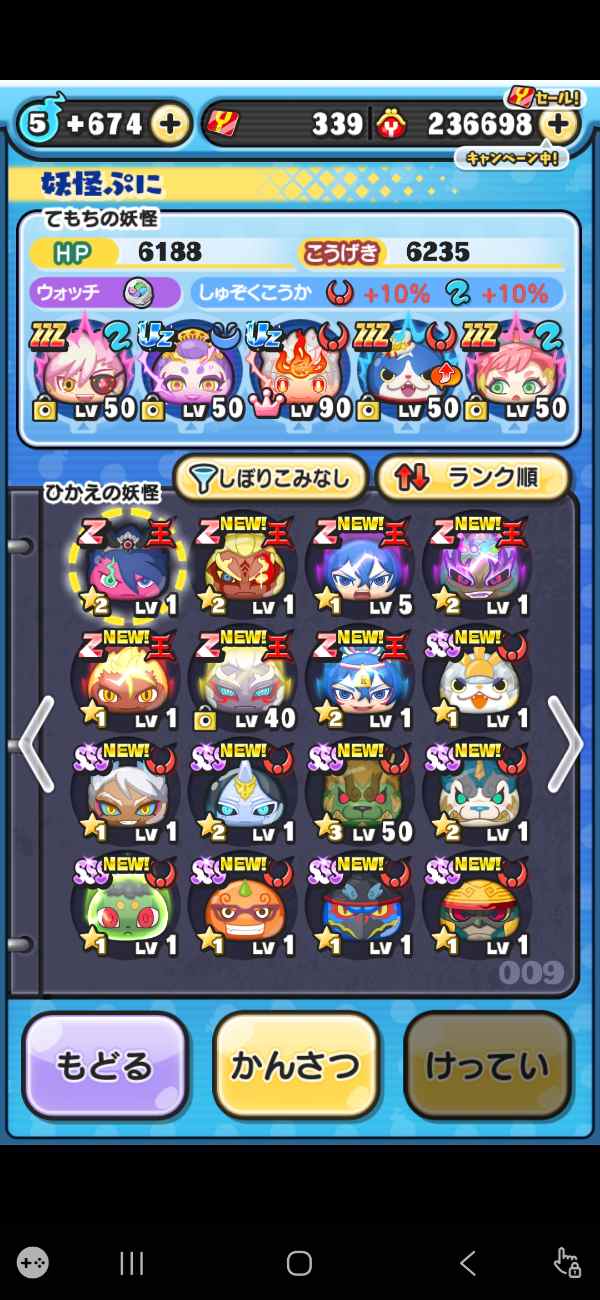Go to previous page of reserve yokai
Screen dimensions: 600x1300
click(x=34, y=745)
